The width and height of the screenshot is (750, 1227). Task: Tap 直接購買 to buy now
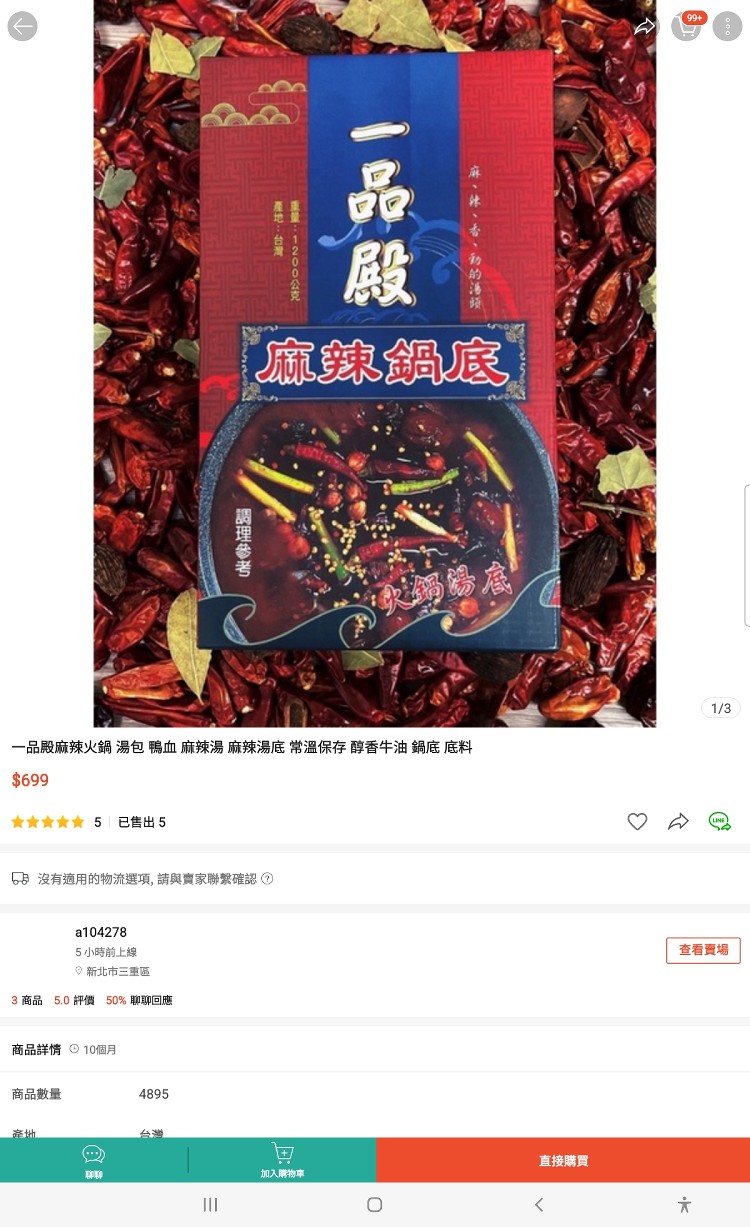pyautogui.click(x=563, y=1160)
